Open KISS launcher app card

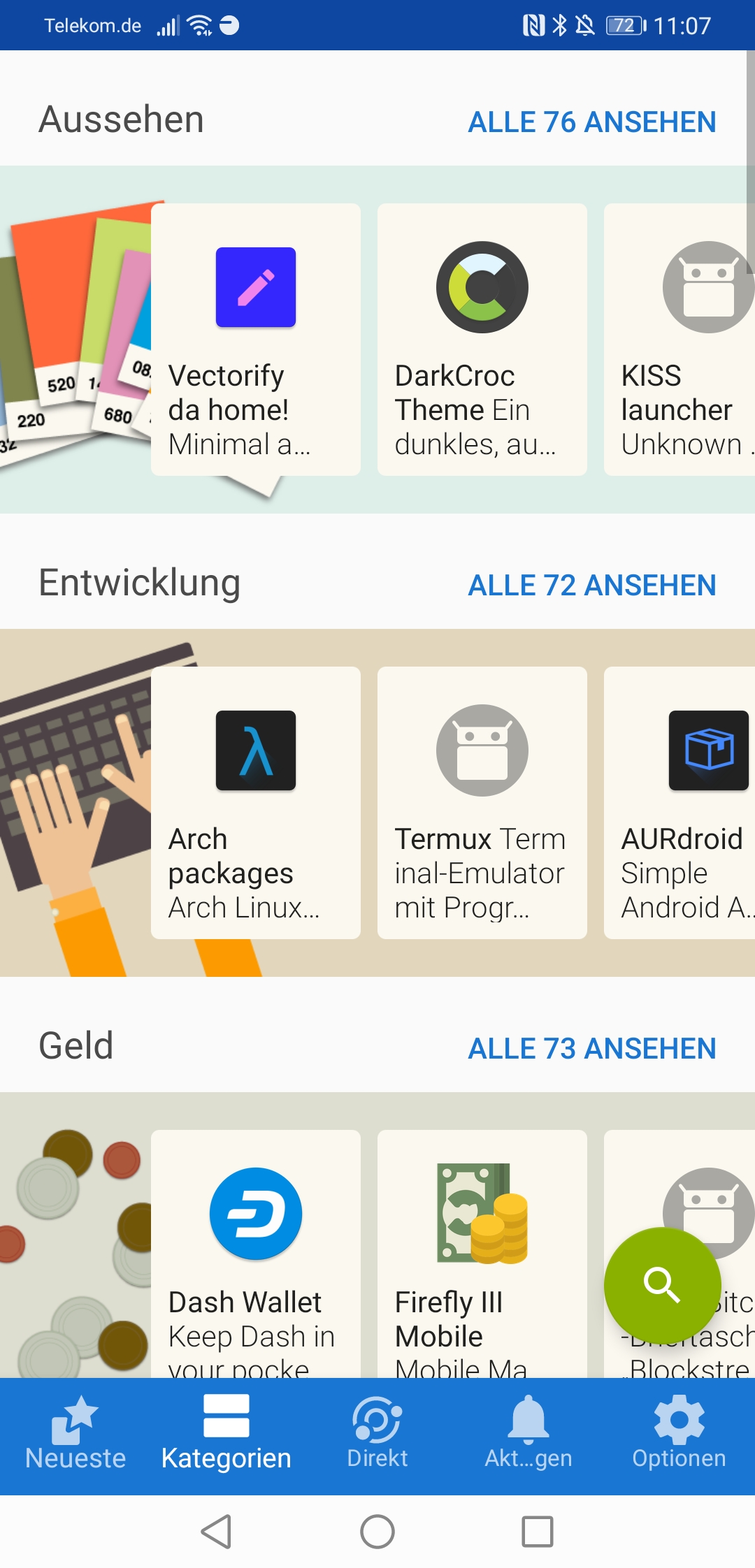point(679,340)
